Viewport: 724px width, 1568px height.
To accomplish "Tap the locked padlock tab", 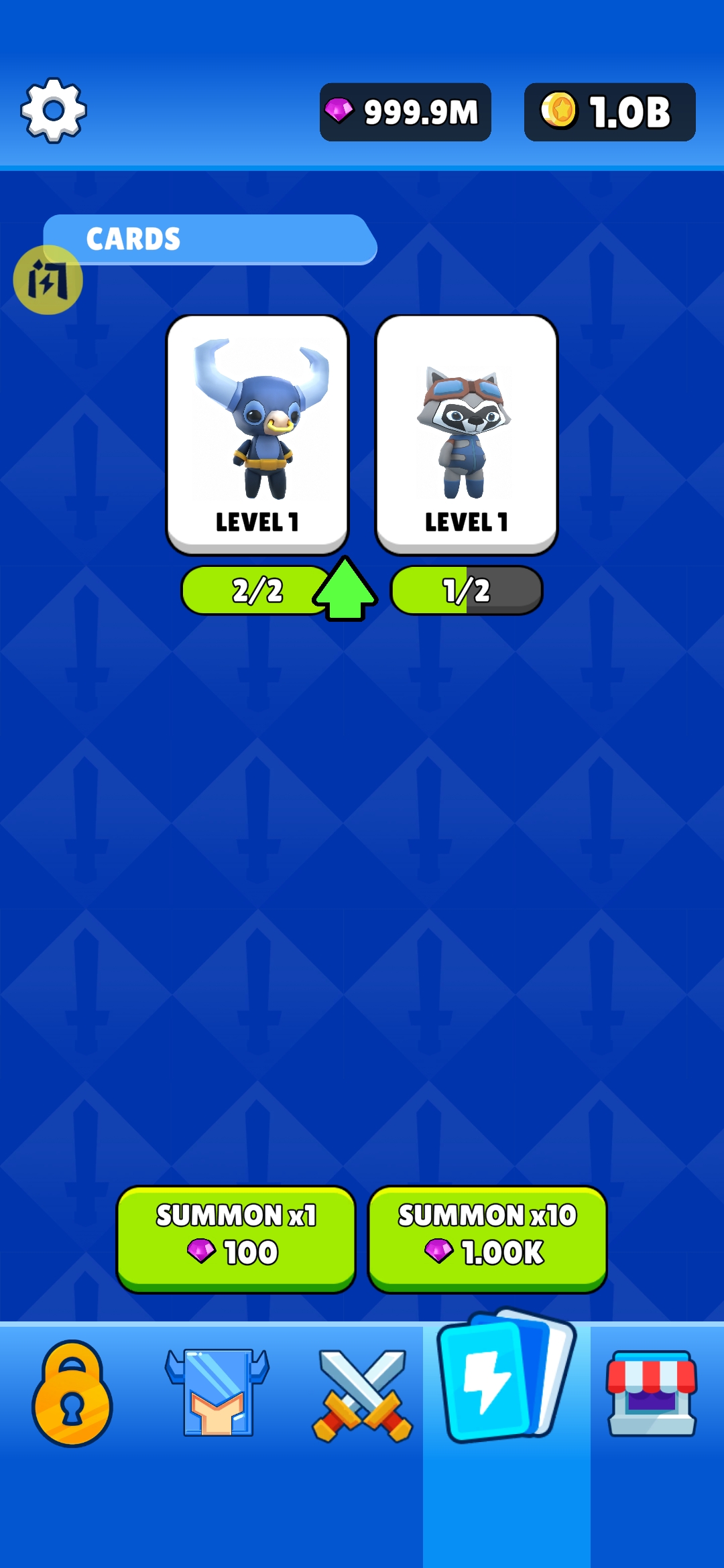I will (72, 1394).
